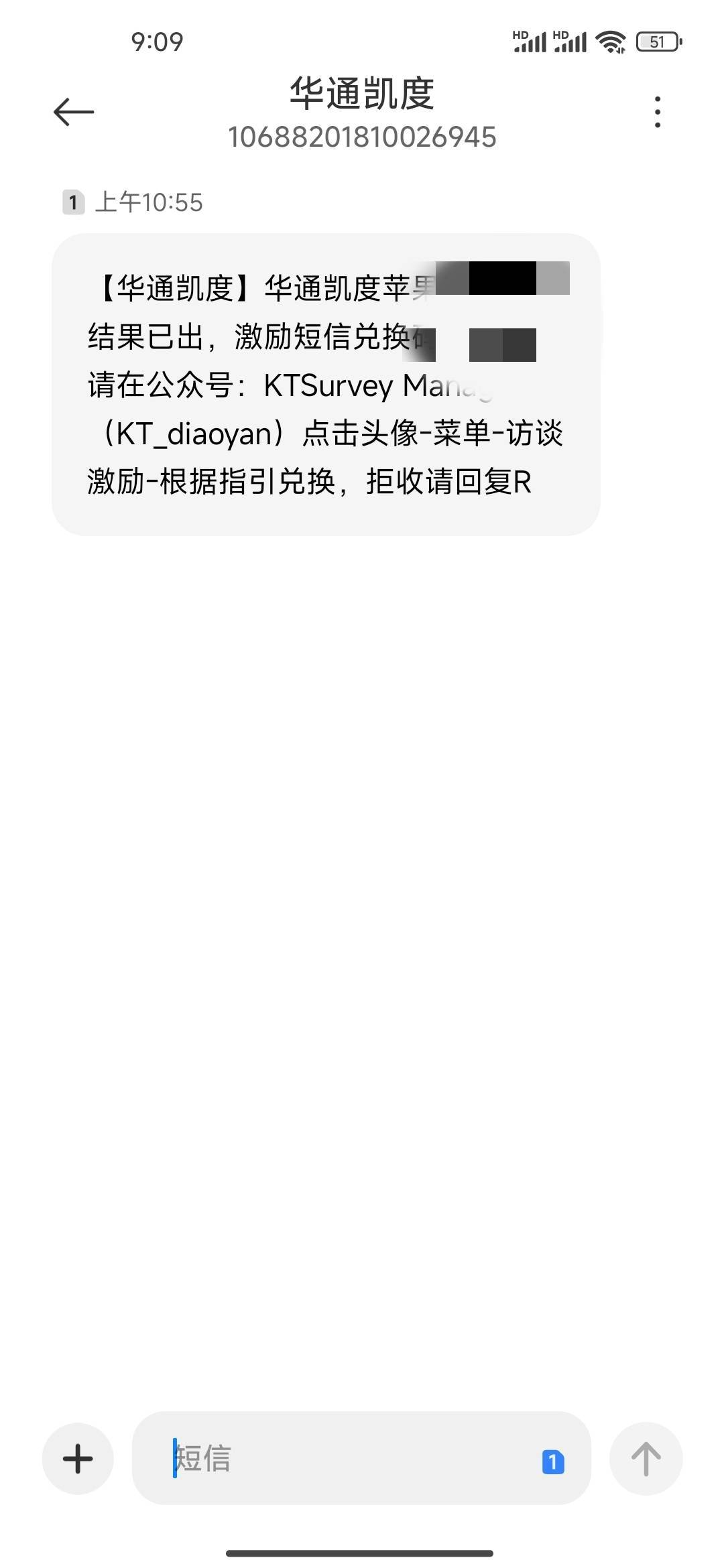
Task: Open contact details for 华通凯度
Action: pyautogui.click(x=362, y=113)
